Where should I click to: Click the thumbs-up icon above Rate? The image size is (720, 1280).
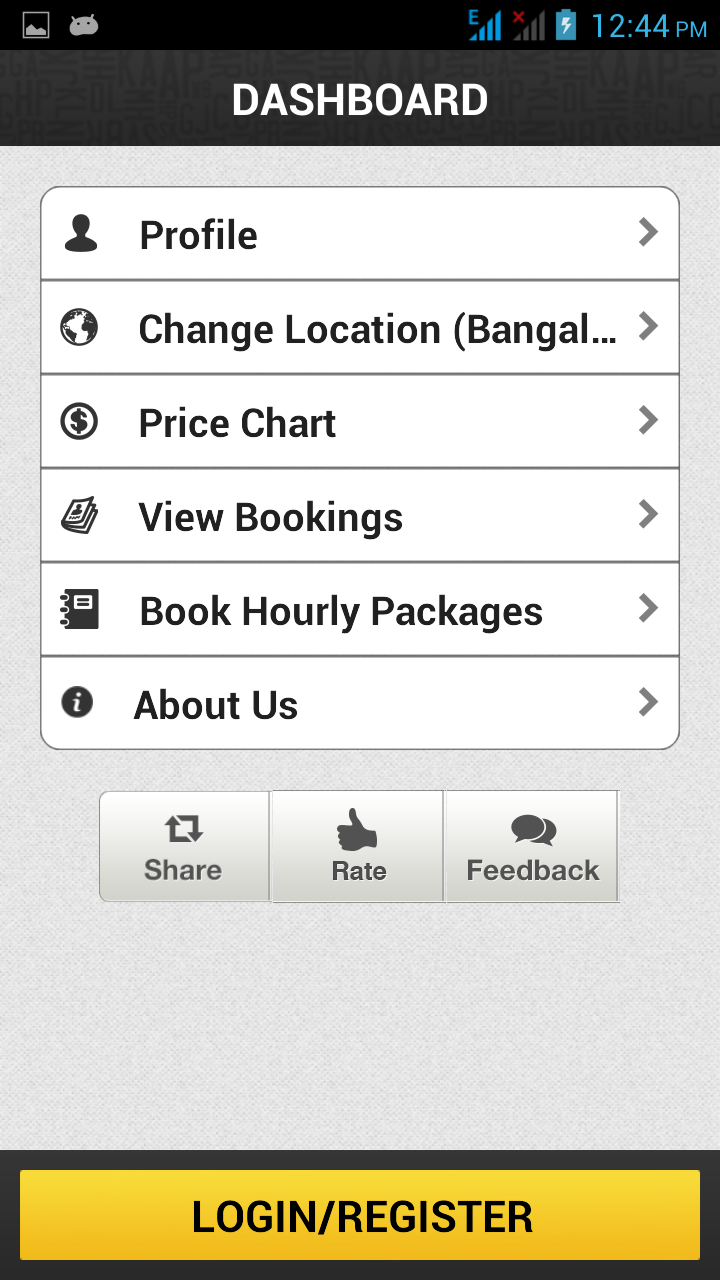[x=356, y=826]
